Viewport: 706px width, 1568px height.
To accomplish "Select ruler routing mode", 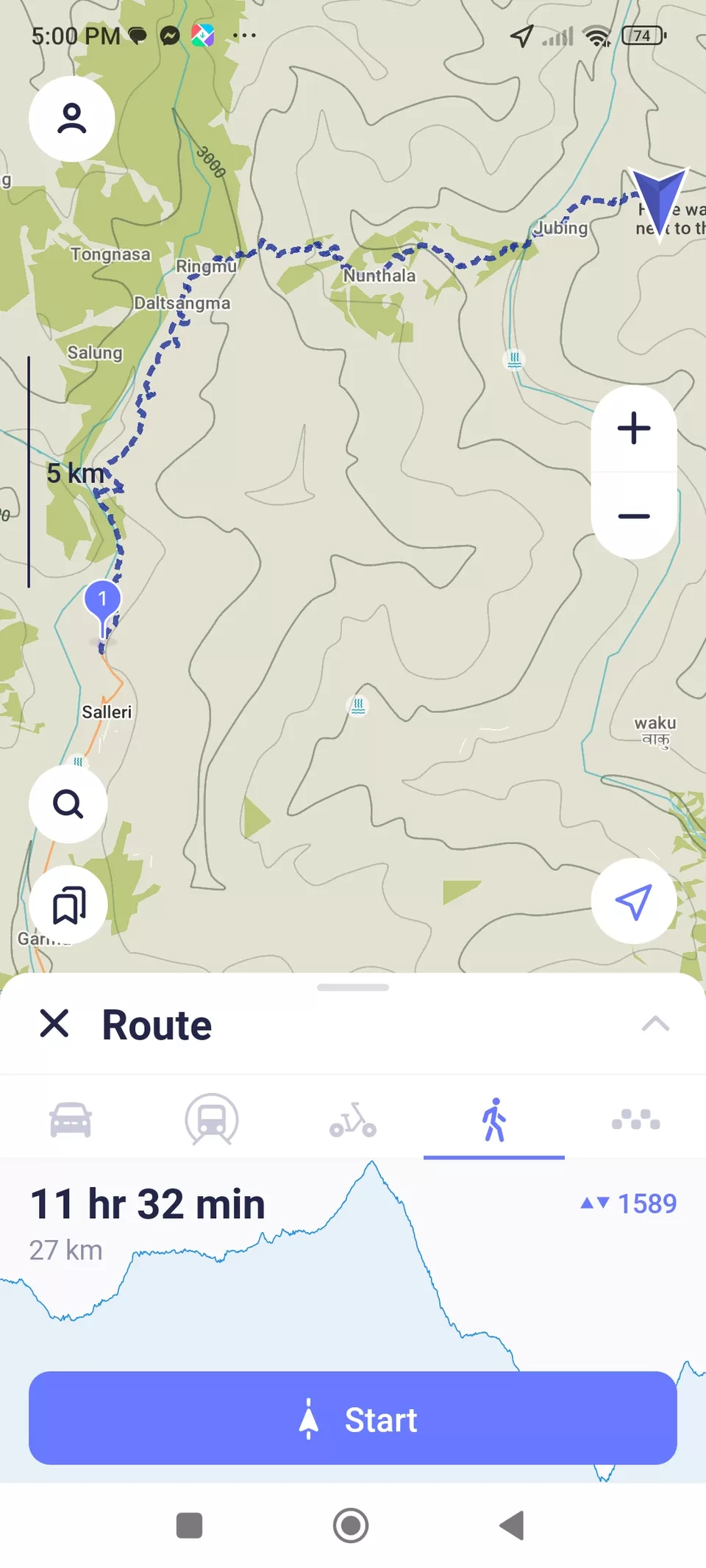I will pyautogui.click(x=635, y=1120).
